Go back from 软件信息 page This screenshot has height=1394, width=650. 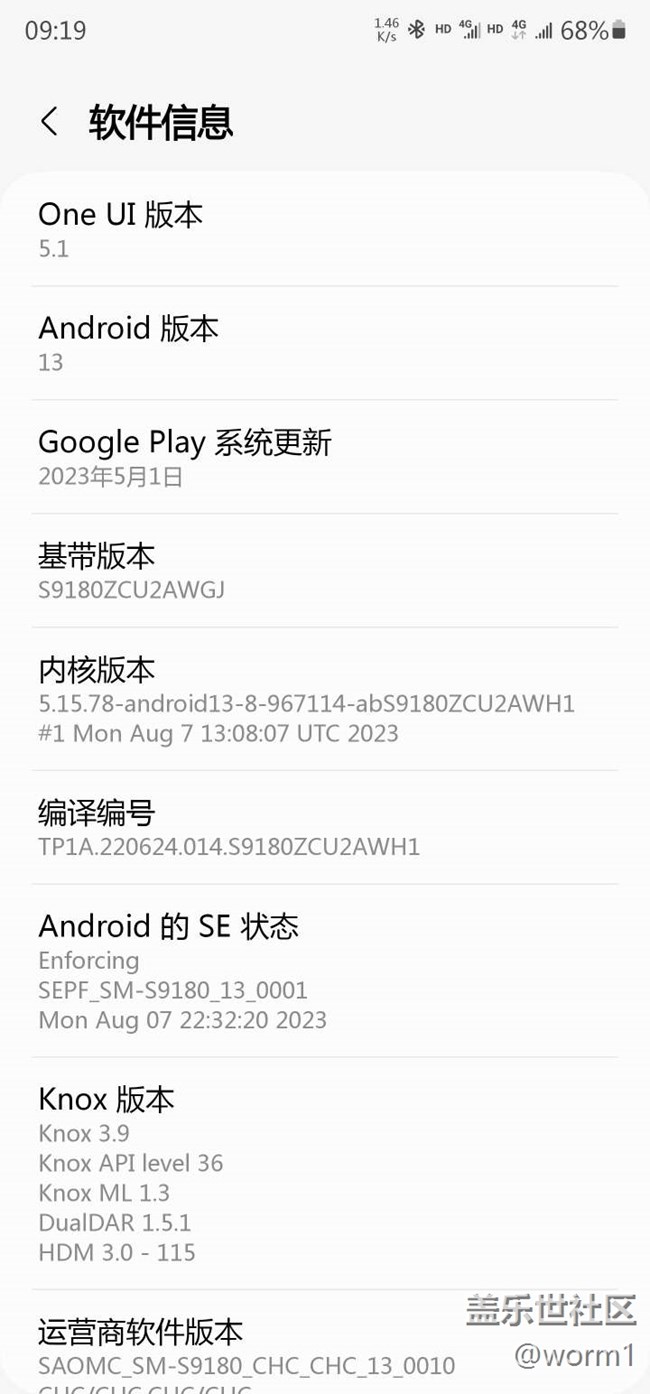(49, 122)
